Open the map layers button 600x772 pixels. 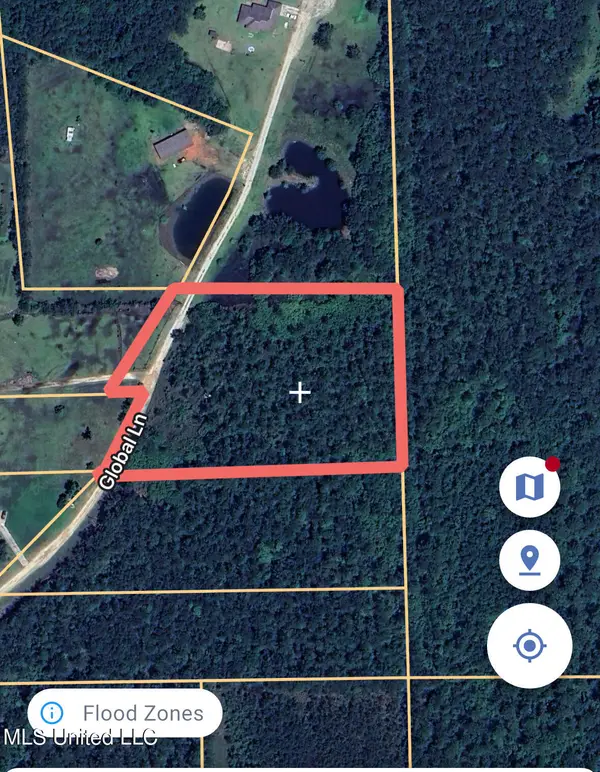point(529,487)
